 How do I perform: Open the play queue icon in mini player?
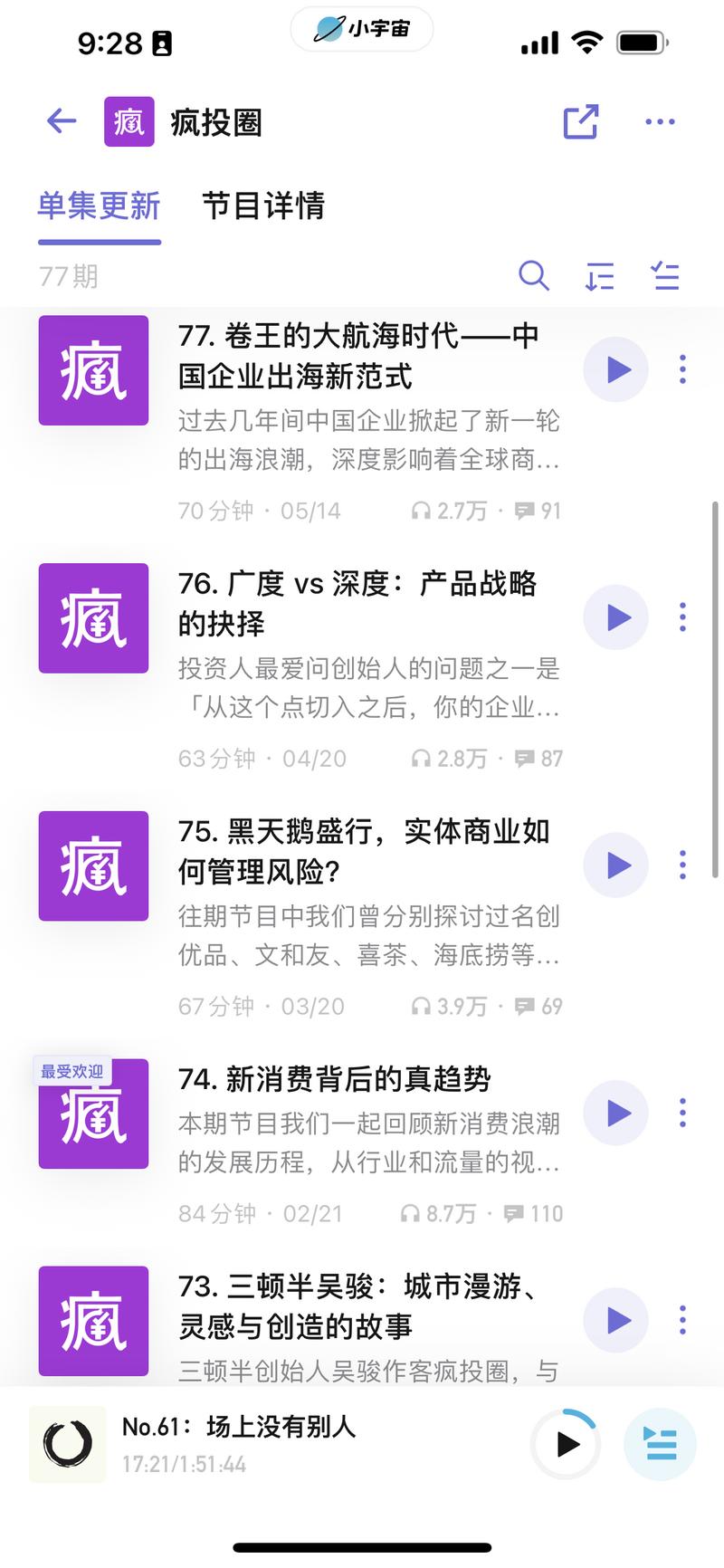coord(660,1445)
